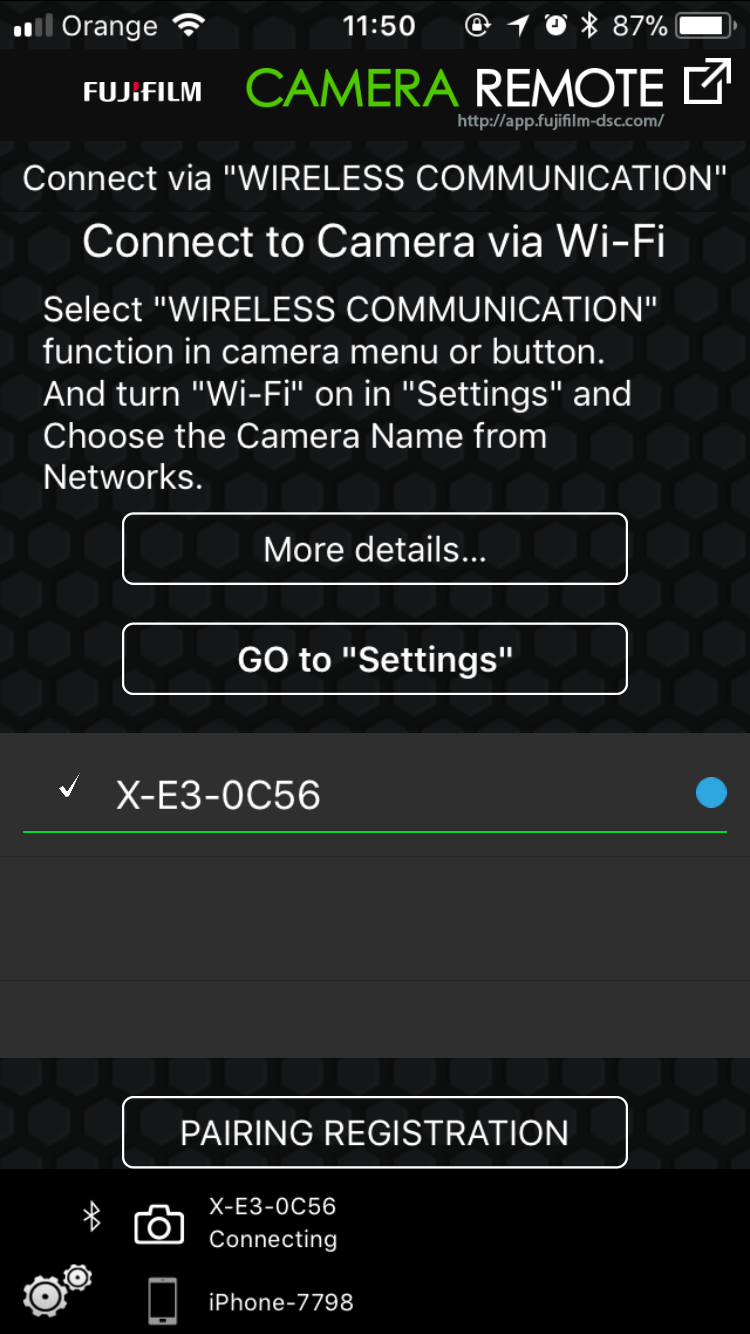Select the X-E3-0C56 camera in the list
Screen dimensions: 750x1334
click(375, 794)
